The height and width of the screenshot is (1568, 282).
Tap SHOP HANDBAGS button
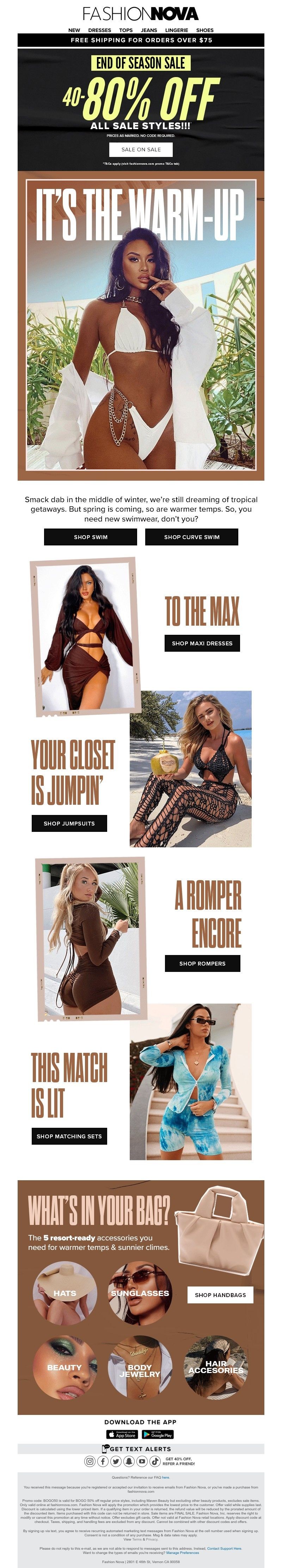pyautogui.click(x=220, y=1295)
